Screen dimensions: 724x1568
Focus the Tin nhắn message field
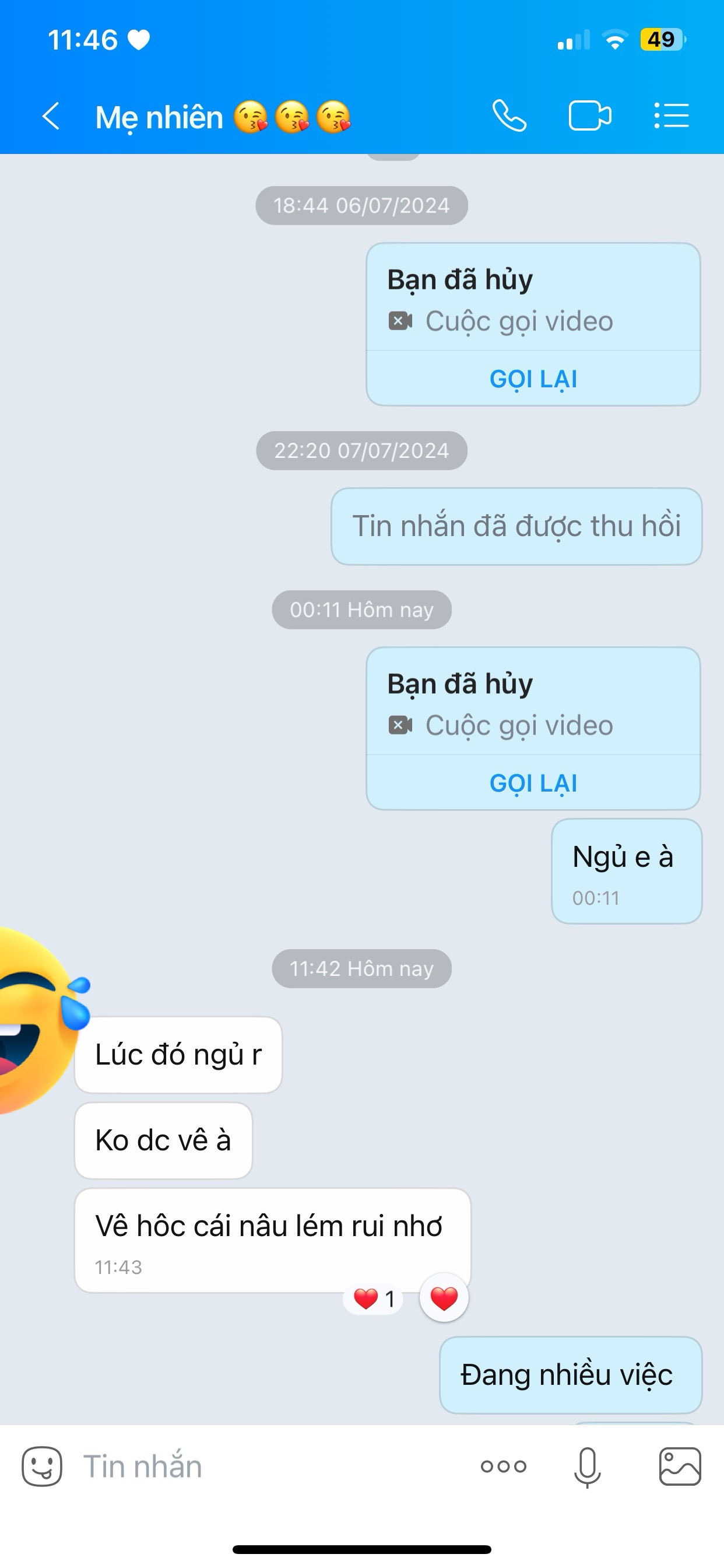click(x=274, y=1466)
